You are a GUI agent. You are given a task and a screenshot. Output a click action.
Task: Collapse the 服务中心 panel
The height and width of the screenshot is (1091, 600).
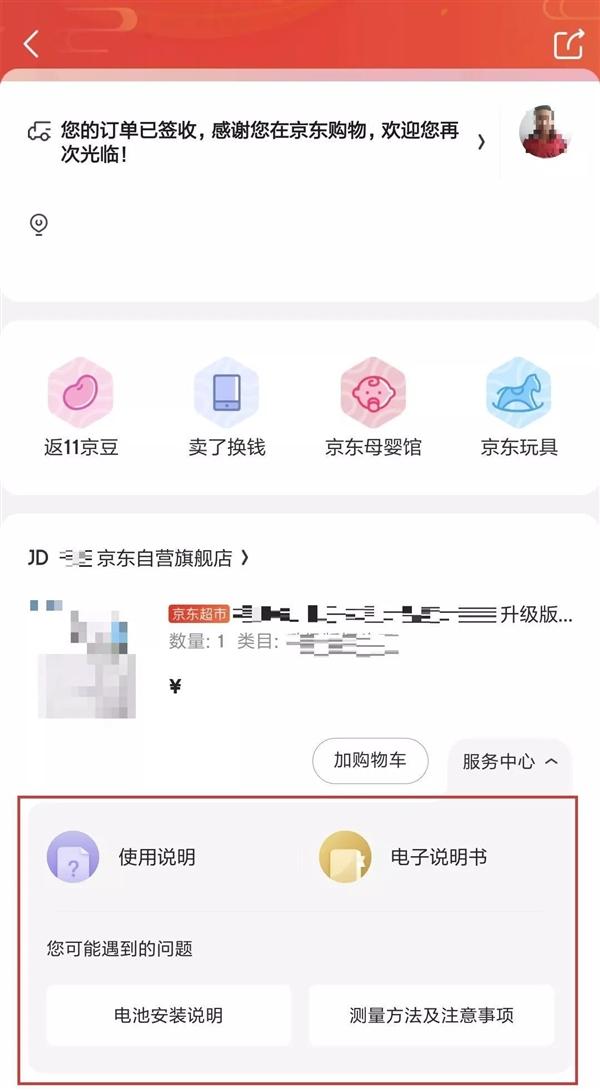[510, 762]
